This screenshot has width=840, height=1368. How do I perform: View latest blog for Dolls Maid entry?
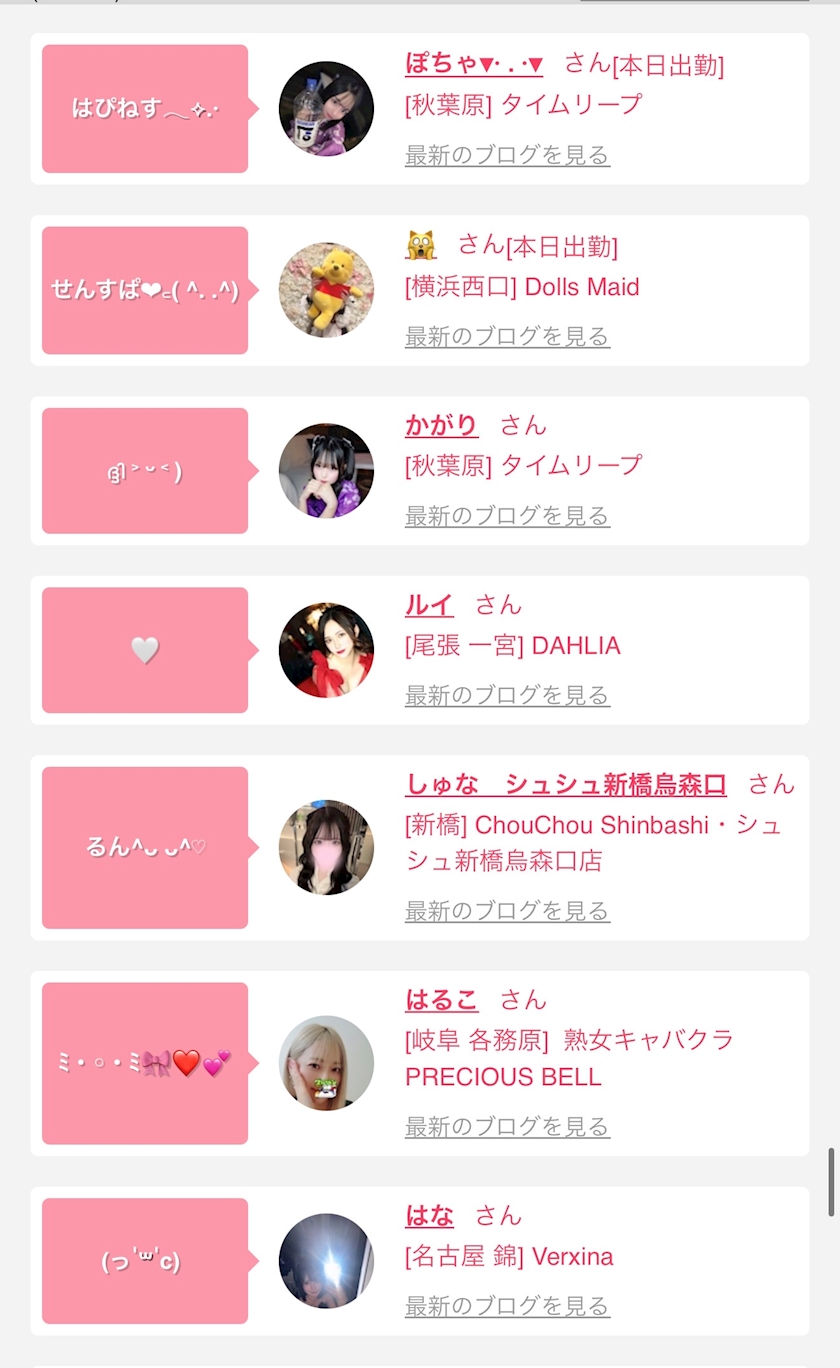507,336
